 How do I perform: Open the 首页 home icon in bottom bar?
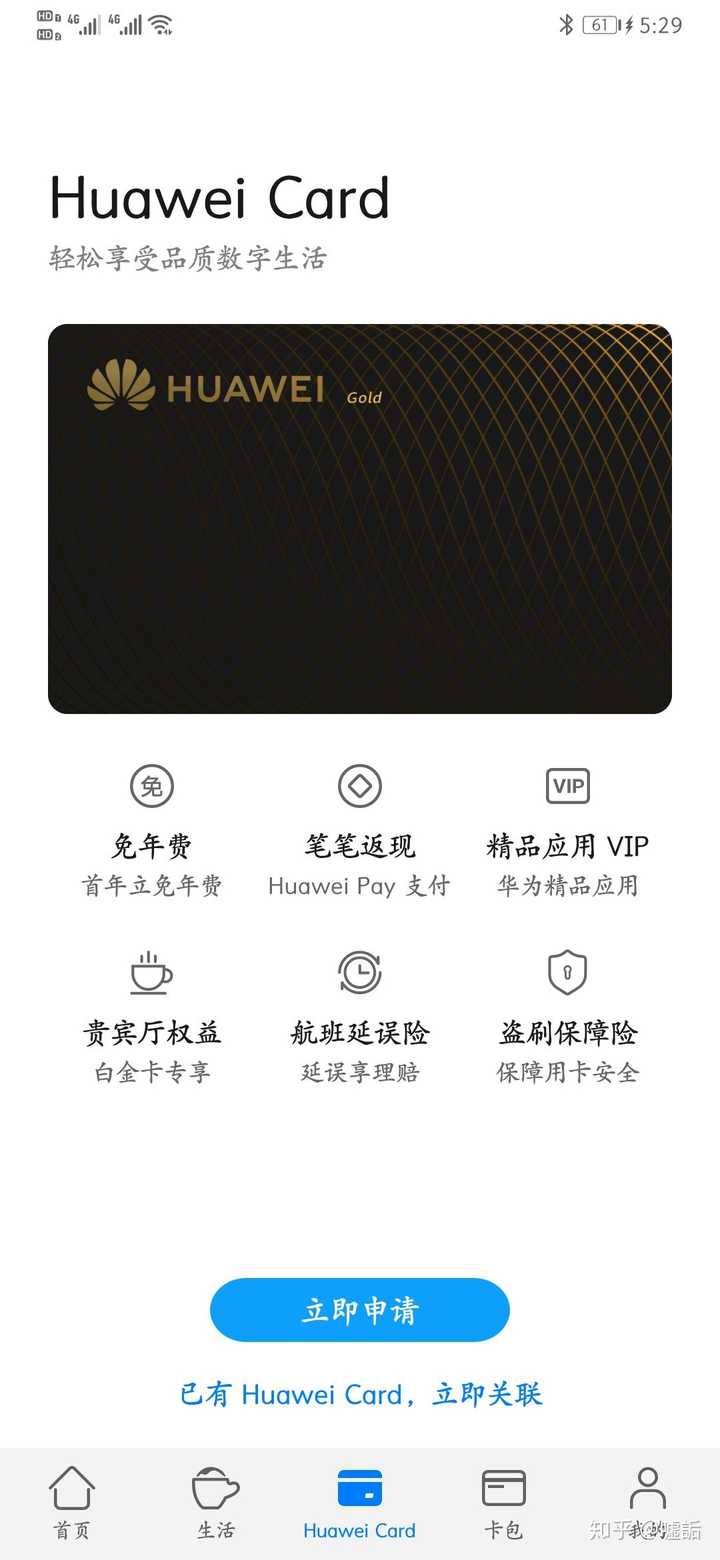point(71,1490)
